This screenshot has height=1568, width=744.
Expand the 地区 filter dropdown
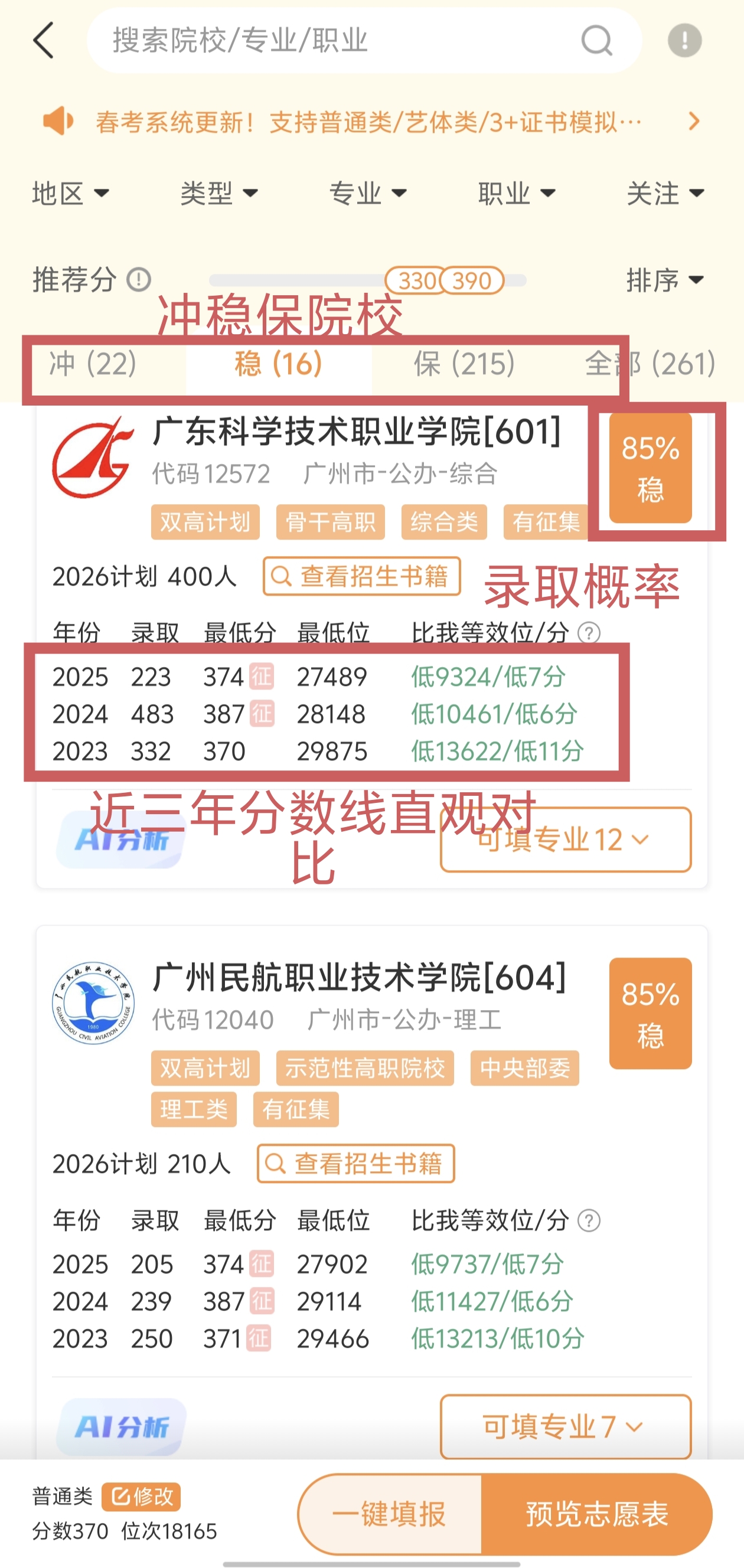[71, 194]
